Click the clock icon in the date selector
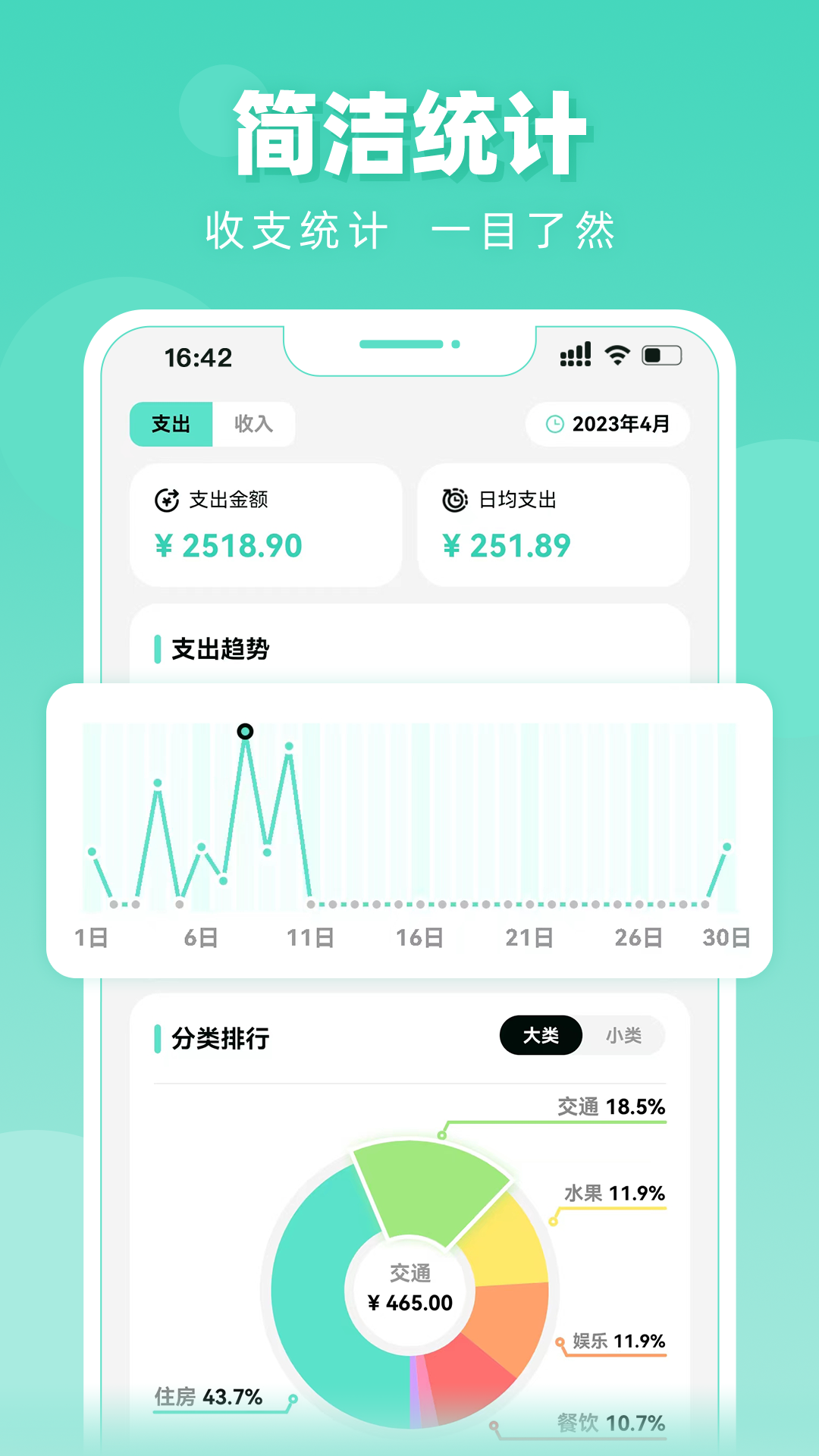 click(x=555, y=425)
